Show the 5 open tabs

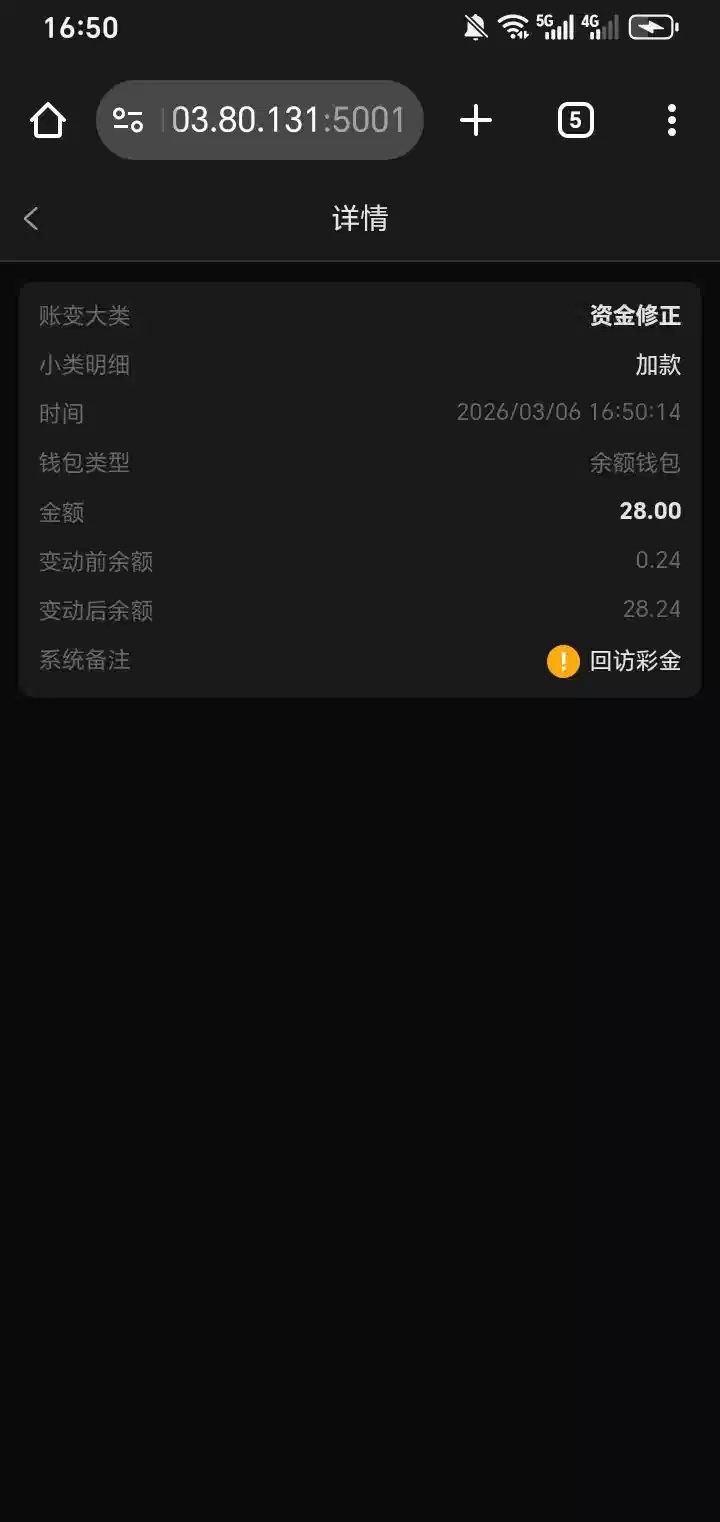(575, 120)
